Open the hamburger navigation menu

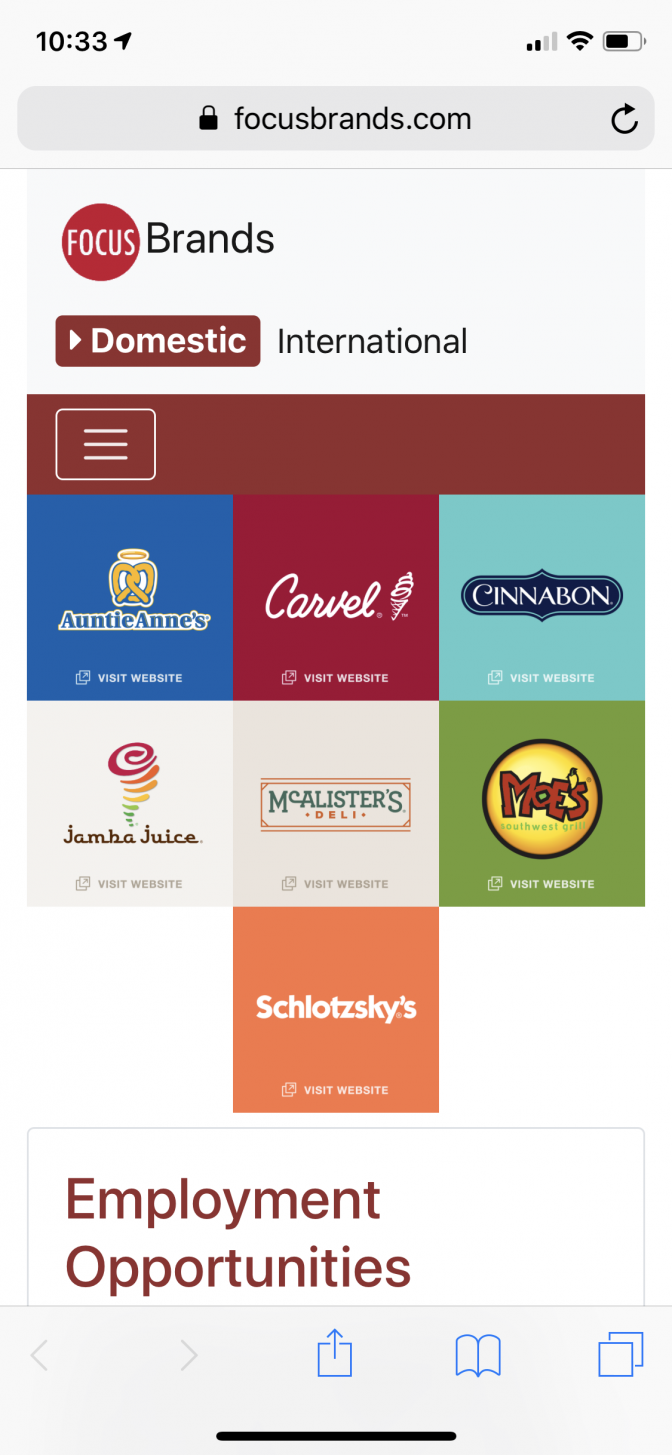[105, 444]
